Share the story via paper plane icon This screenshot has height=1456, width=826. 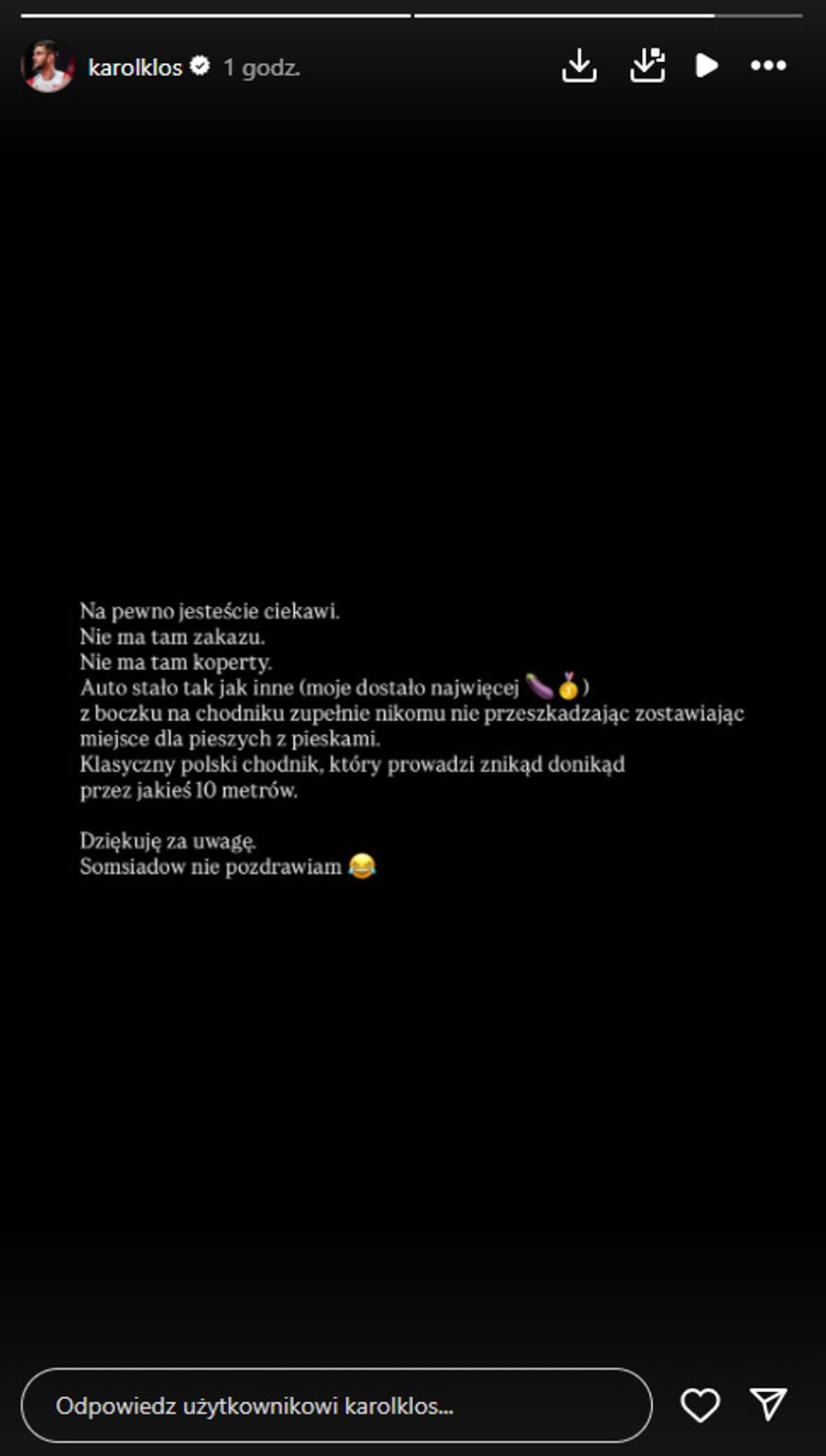(x=768, y=1405)
